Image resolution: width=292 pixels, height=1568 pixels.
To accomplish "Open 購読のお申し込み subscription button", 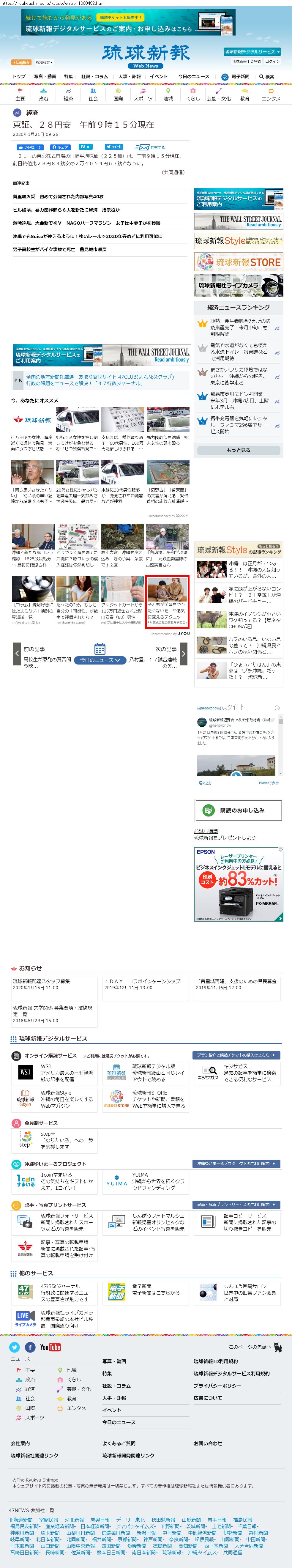I will [239, 810].
